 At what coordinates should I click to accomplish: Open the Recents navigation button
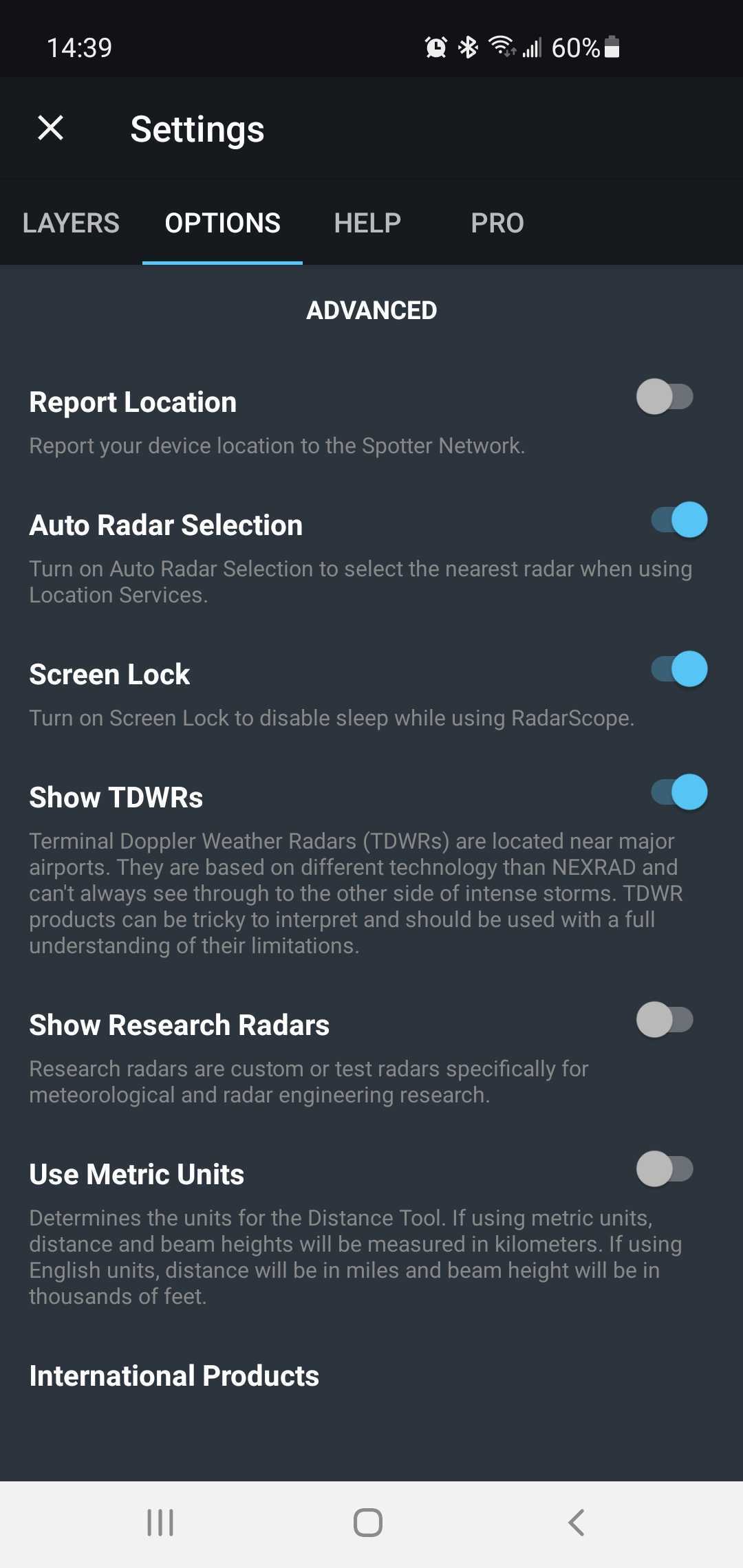click(160, 1521)
